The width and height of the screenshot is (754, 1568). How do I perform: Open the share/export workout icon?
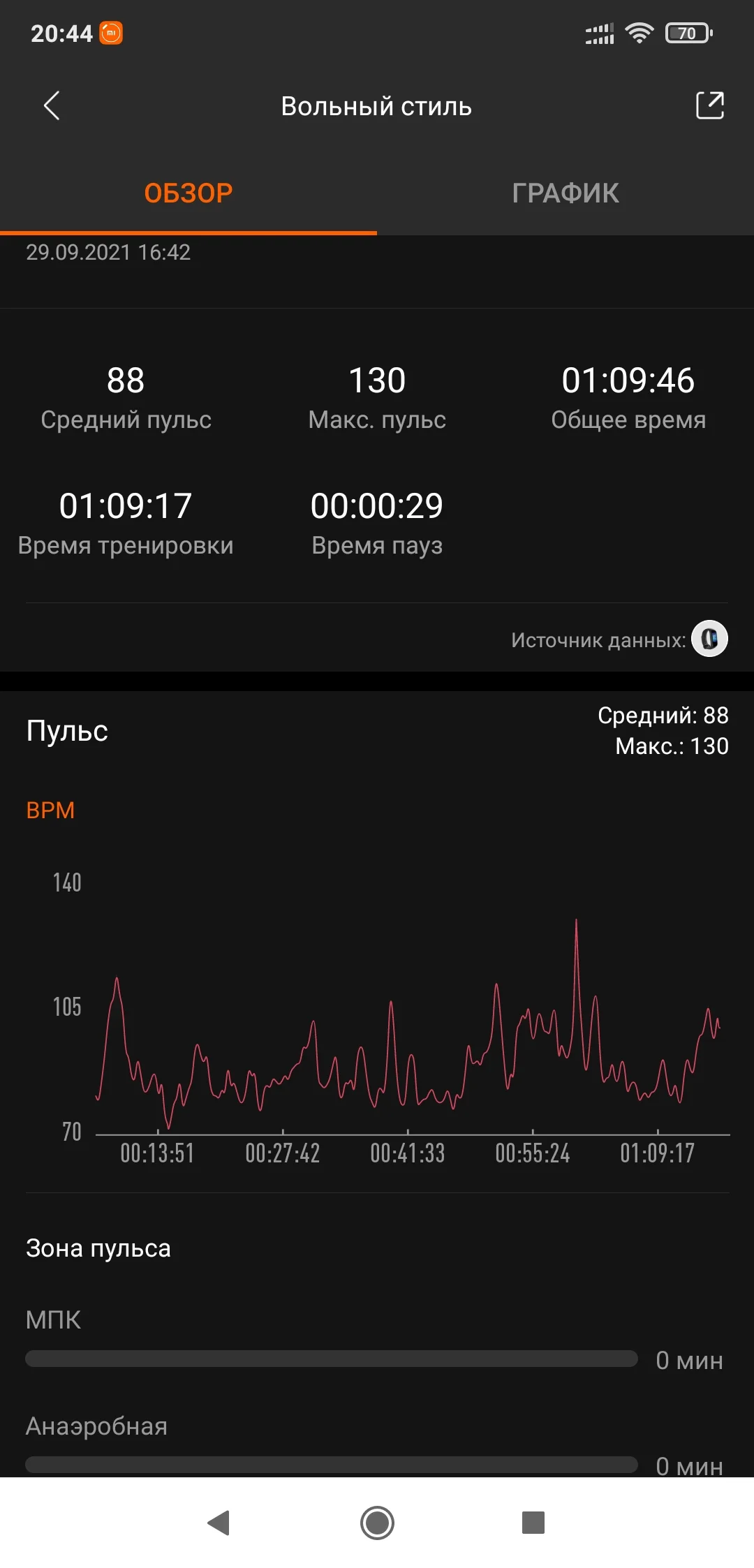click(709, 106)
